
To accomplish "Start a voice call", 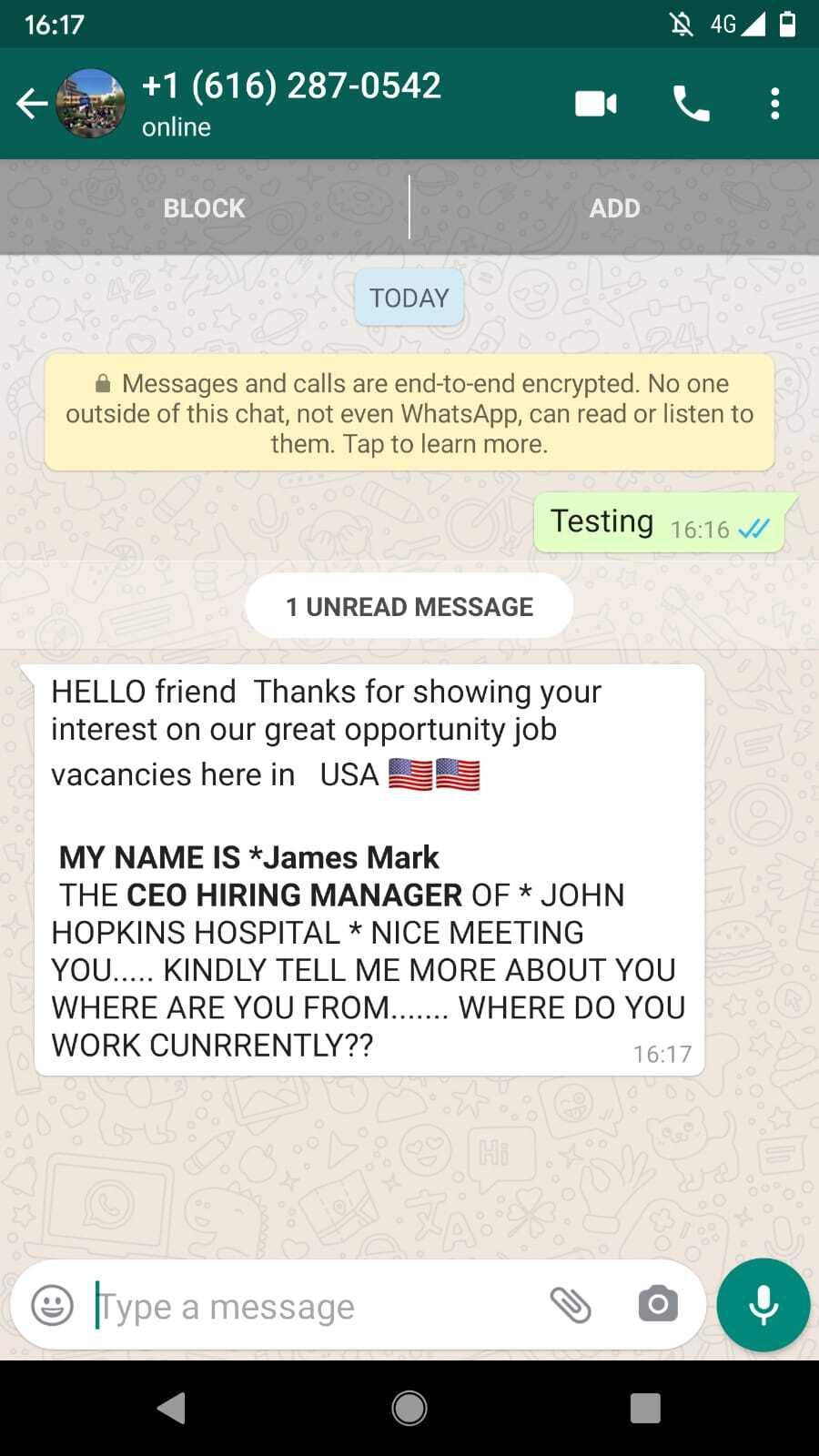I will [x=691, y=104].
